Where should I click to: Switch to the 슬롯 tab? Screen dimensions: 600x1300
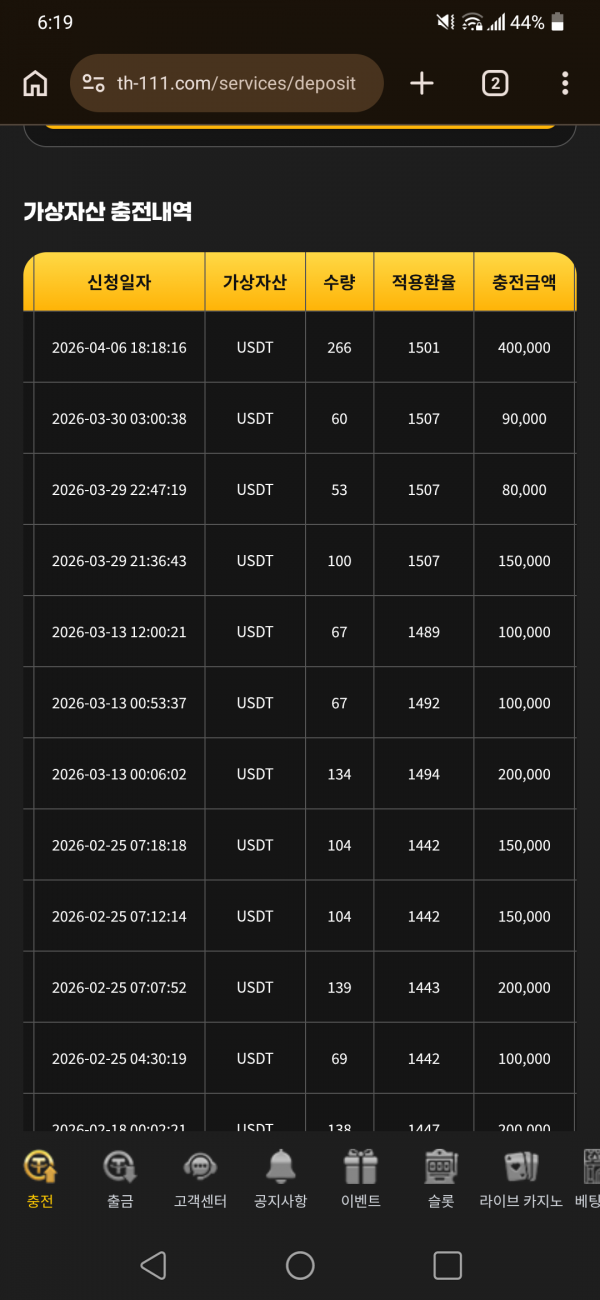pos(440,1178)
